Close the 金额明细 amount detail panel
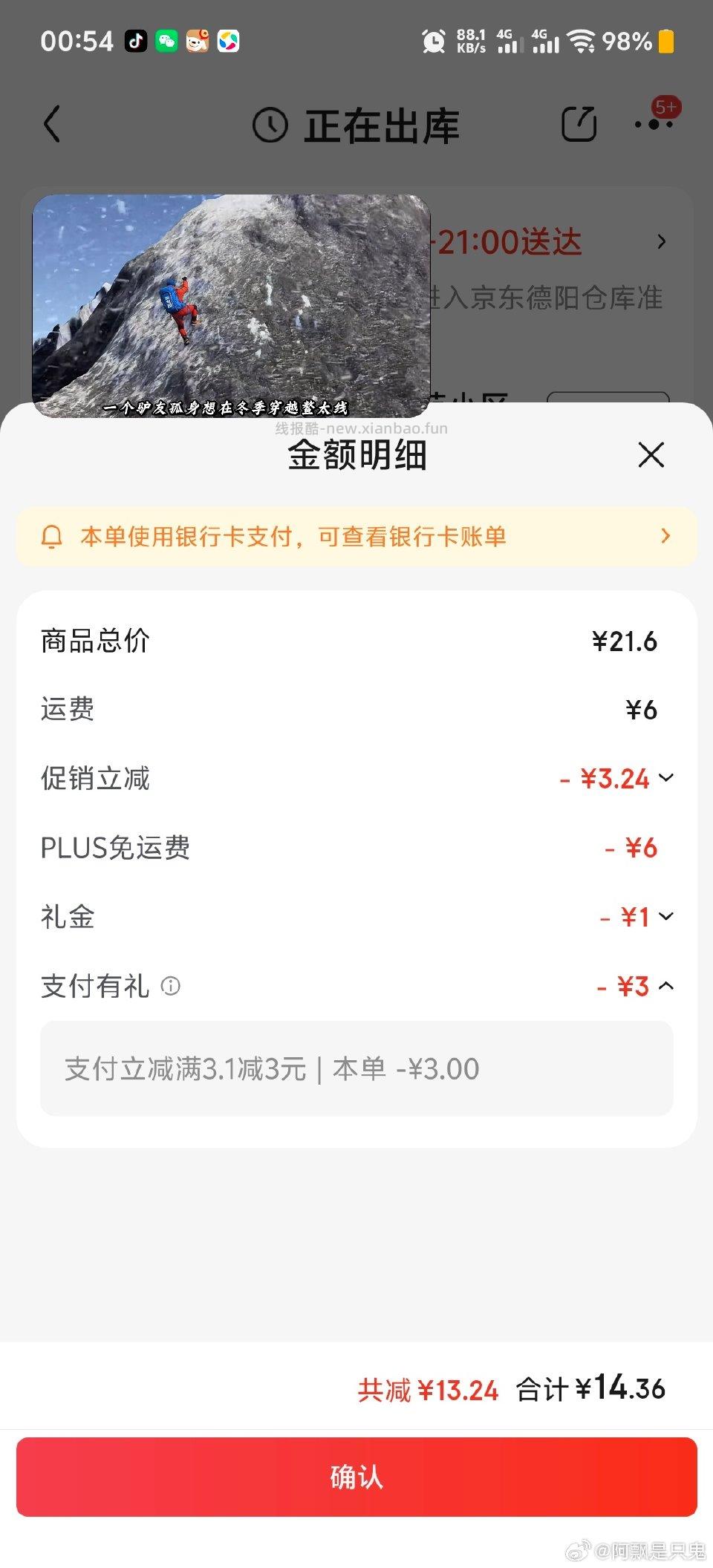The image size is (713, 1568). tap(651, 455)
